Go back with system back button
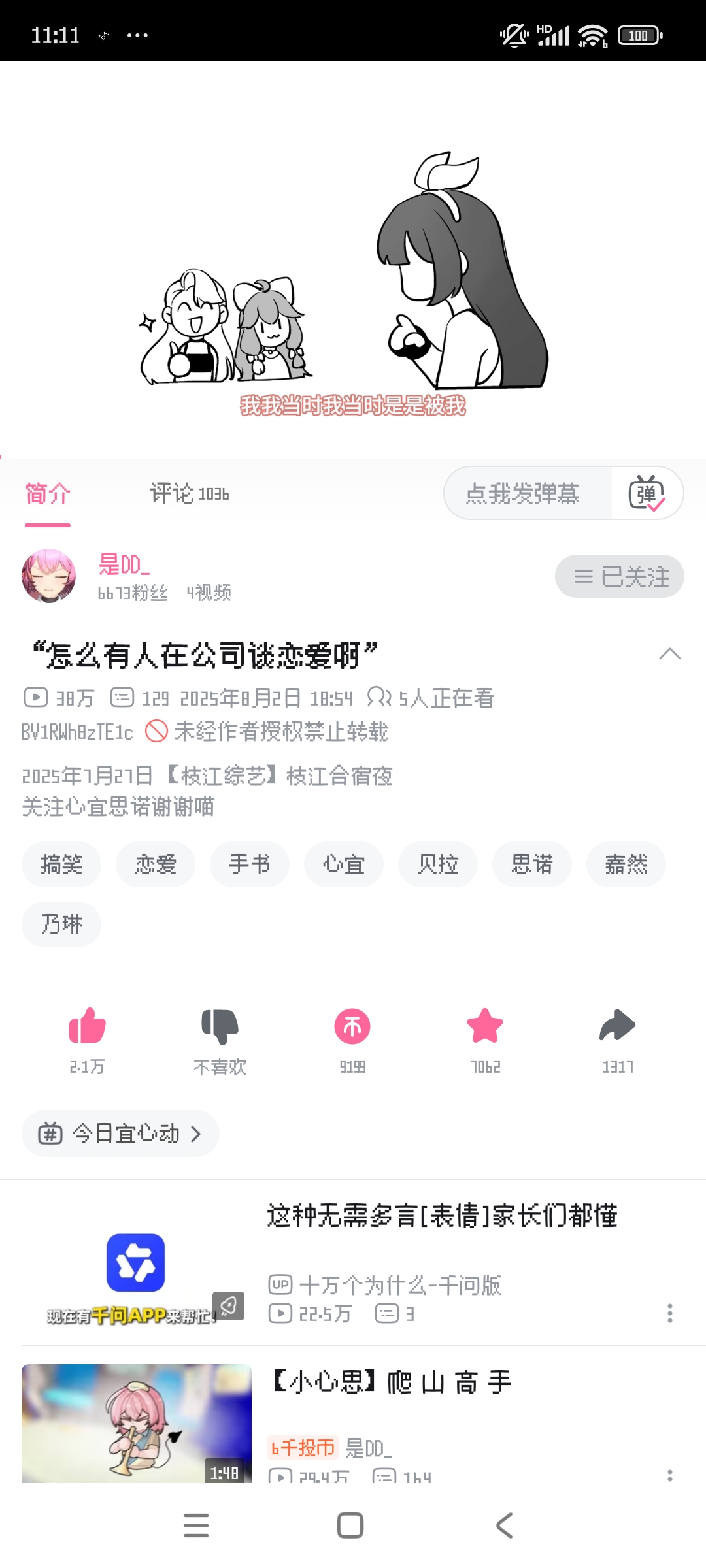 [505, 1526]
